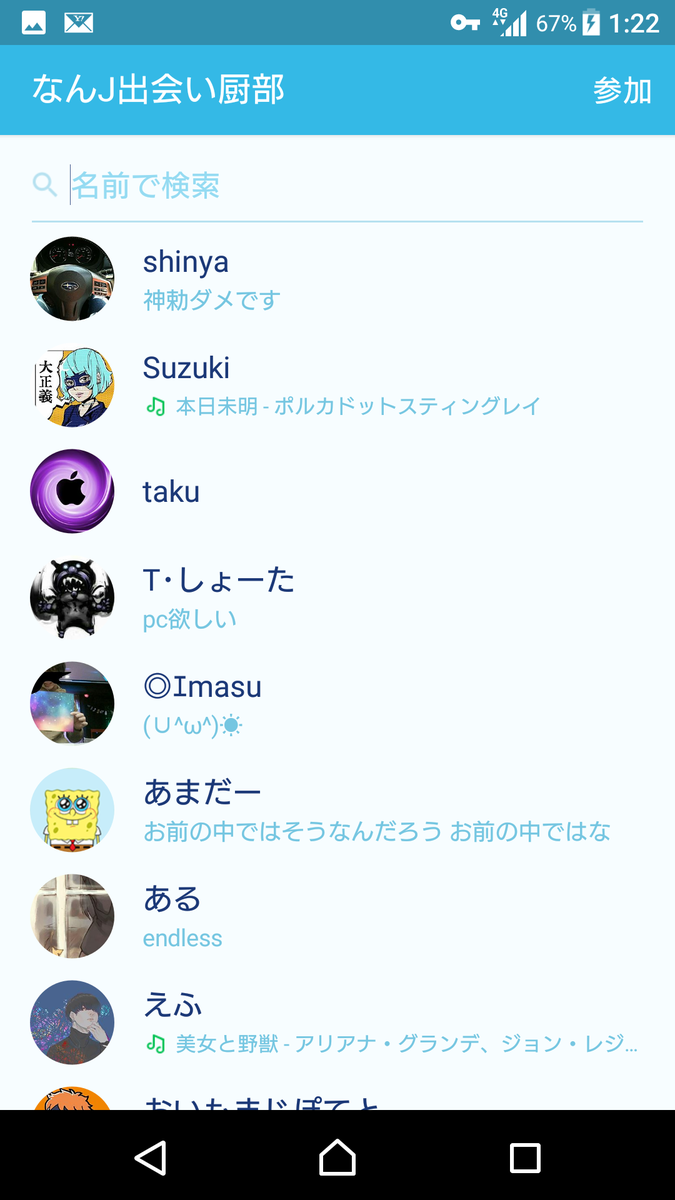The height and width of the screenshot is (1200, 675).
Task: Select あまだー from the member list
Action: point(337,809)
